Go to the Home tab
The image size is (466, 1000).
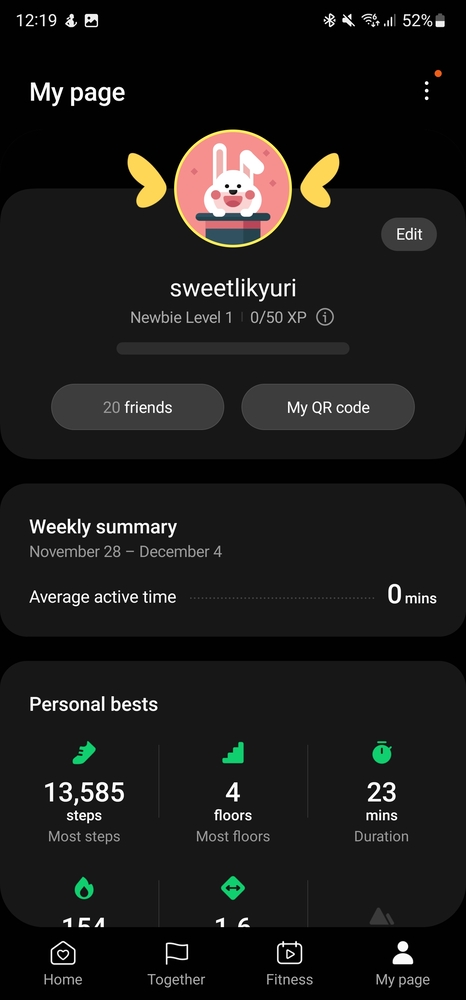62,964
